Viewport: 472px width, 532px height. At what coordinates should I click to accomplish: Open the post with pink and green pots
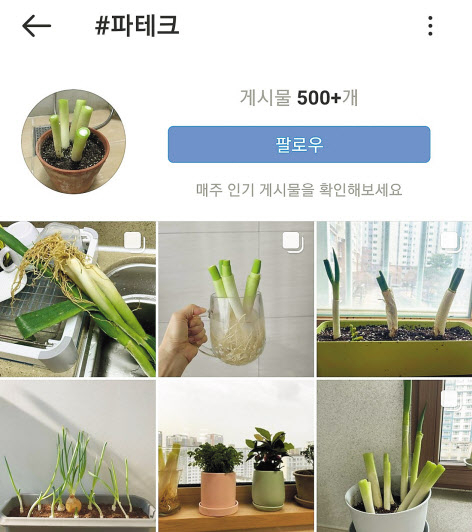click(x=236, y=456)
